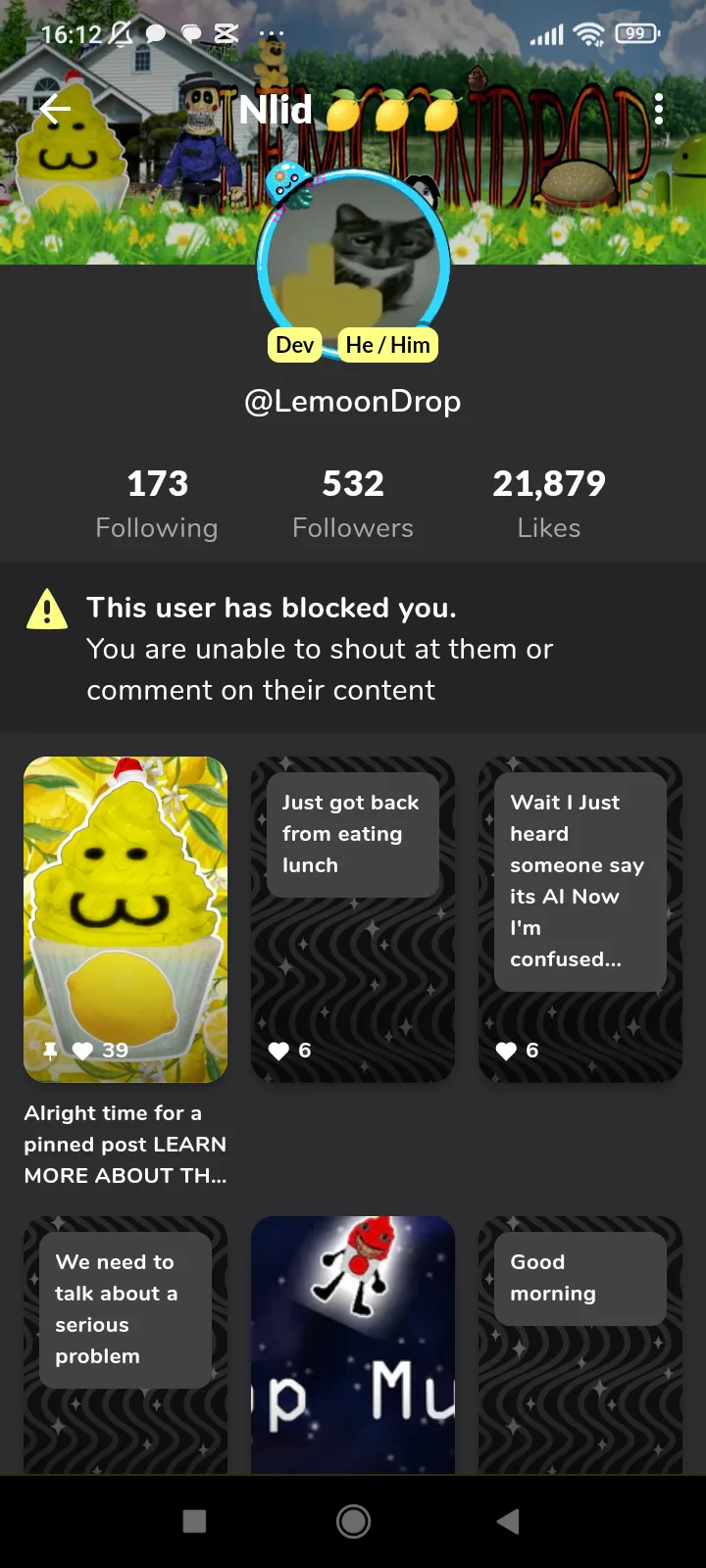The image size is (706, 1568).
Task: Tap the system home button
Action: (x=353, y=1521)
